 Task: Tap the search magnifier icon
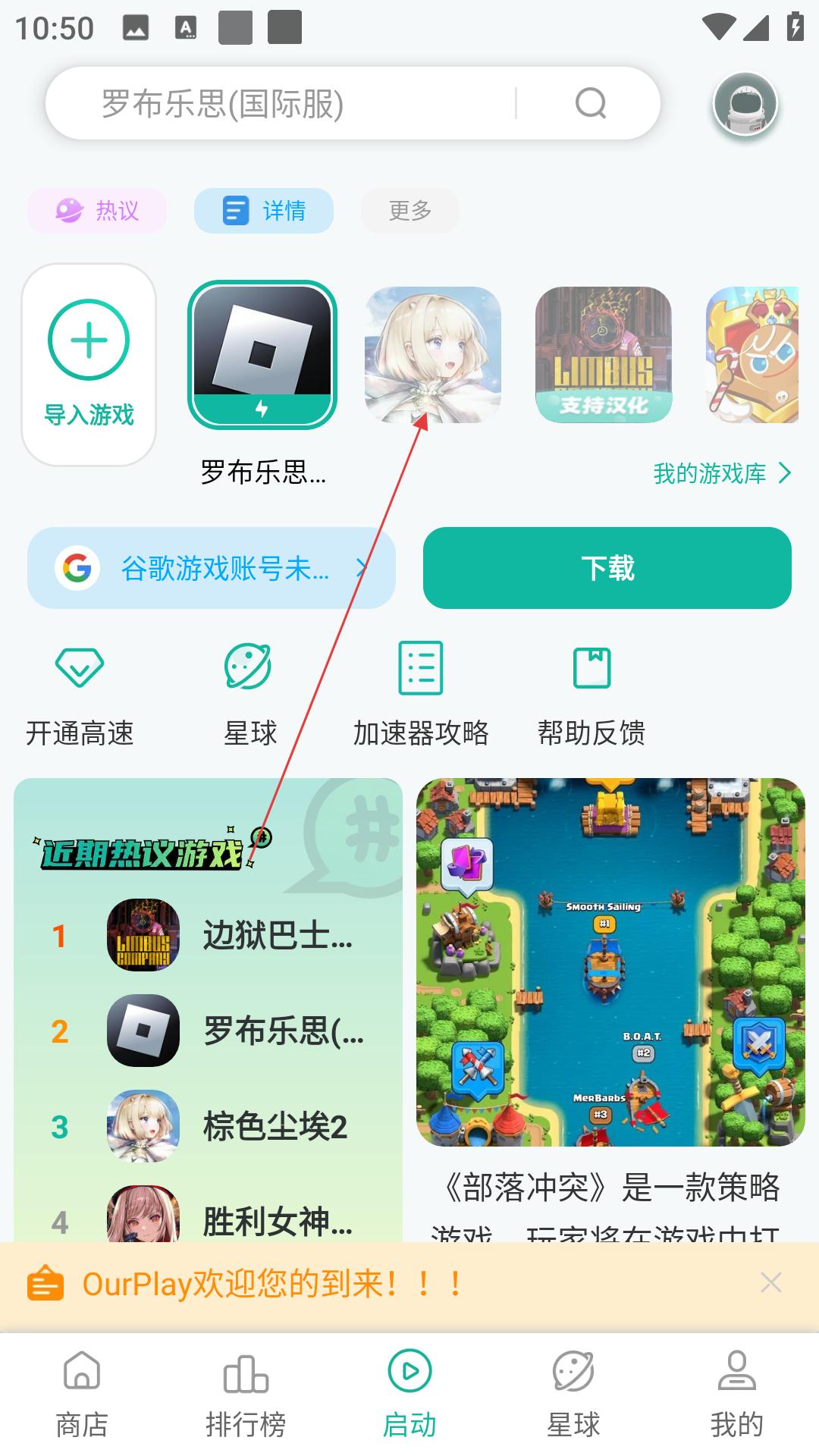point(590,103)
